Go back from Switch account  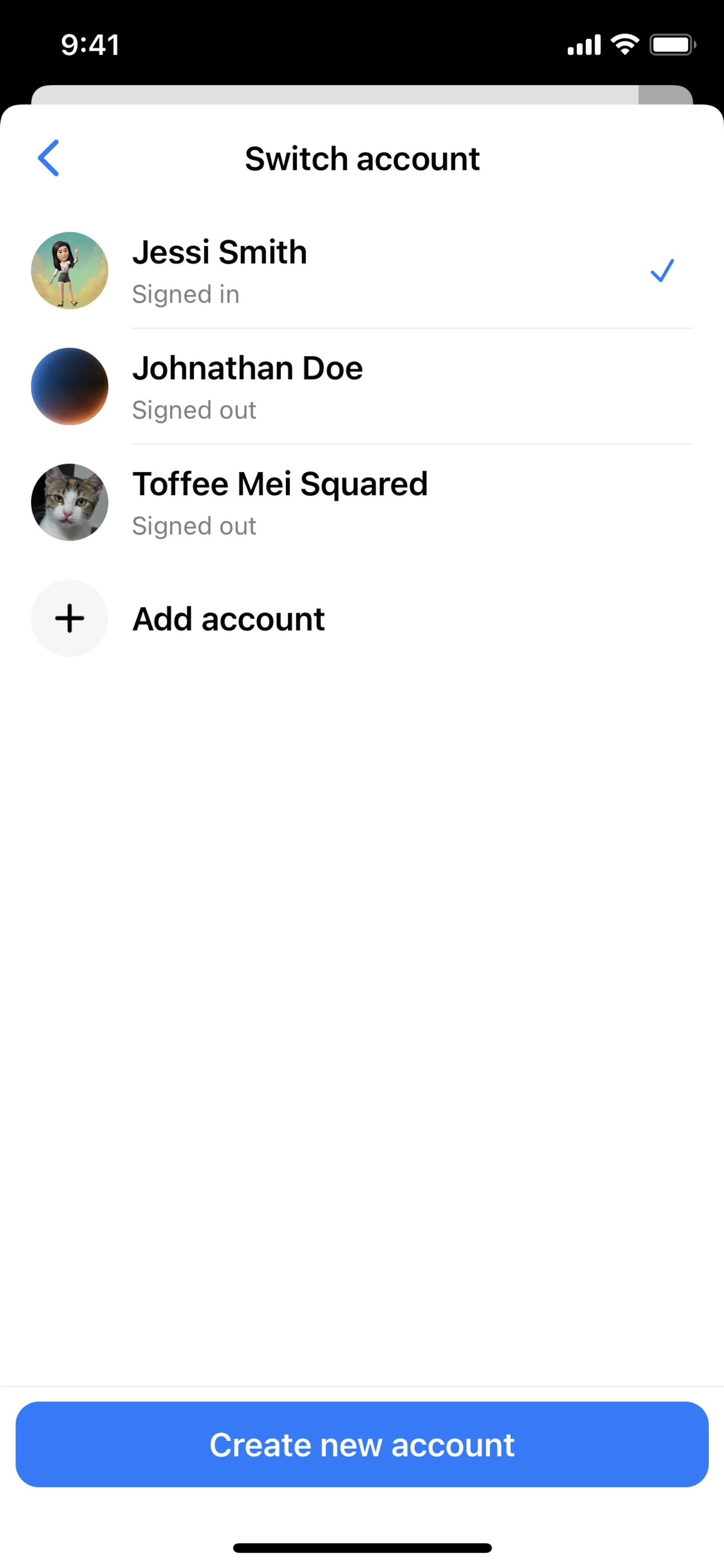coord(49,158)
